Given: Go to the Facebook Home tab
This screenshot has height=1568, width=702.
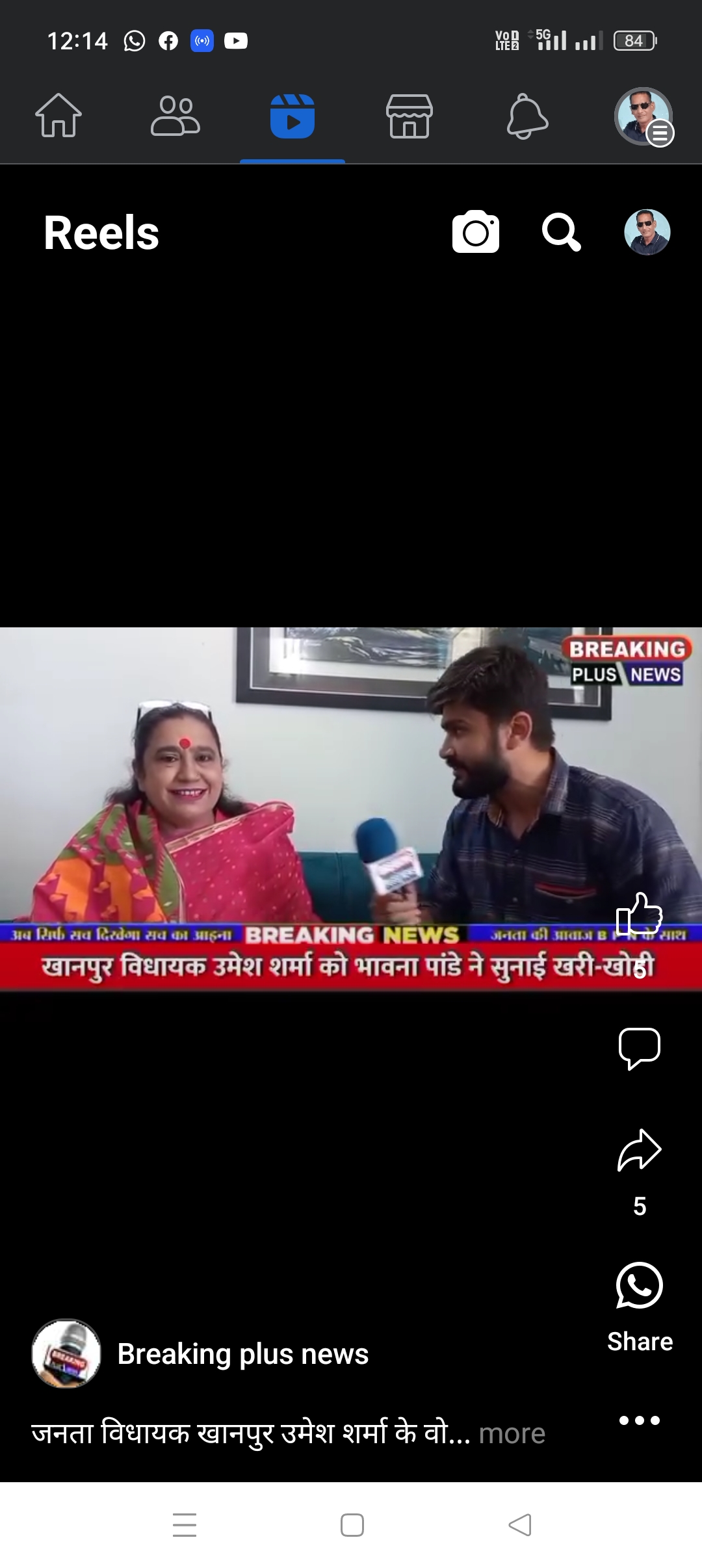Looking at the screenshot, I should 58,116.
